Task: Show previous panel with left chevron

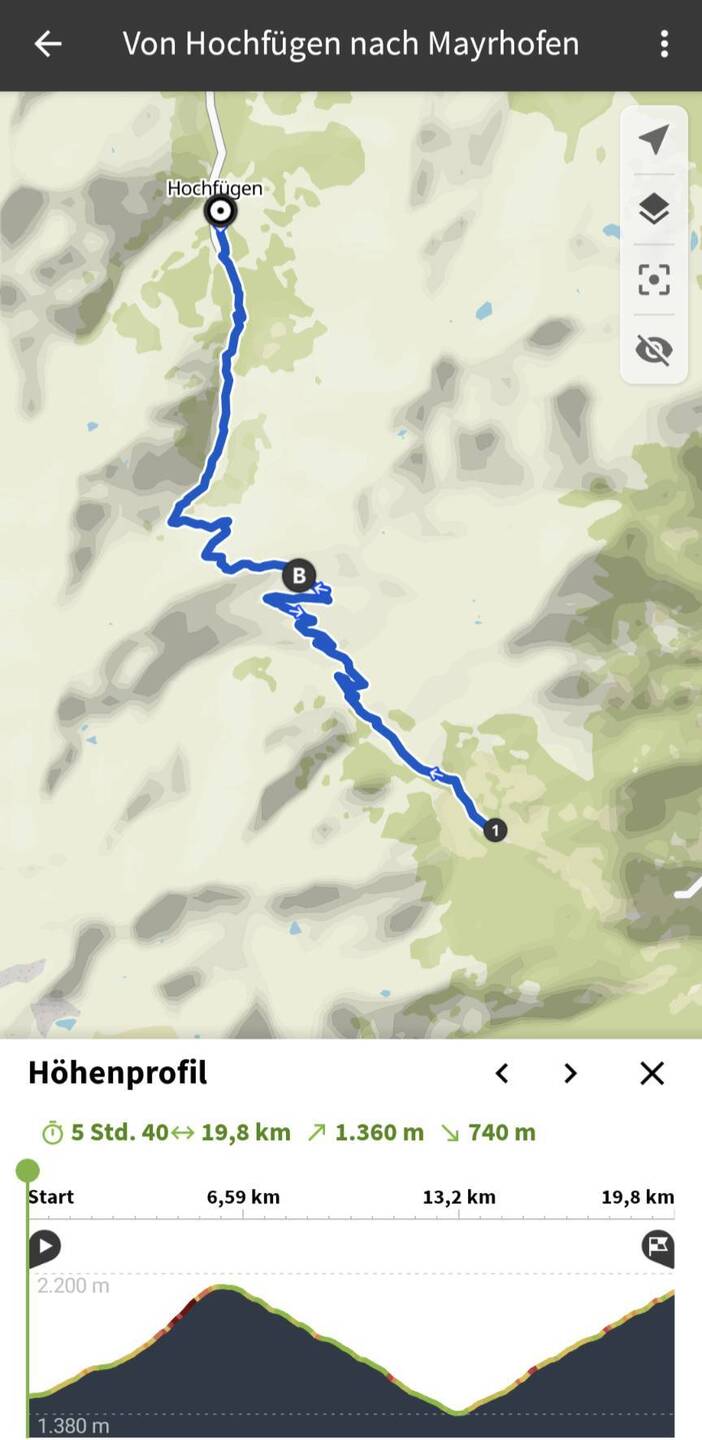Action: (502, 1074)
